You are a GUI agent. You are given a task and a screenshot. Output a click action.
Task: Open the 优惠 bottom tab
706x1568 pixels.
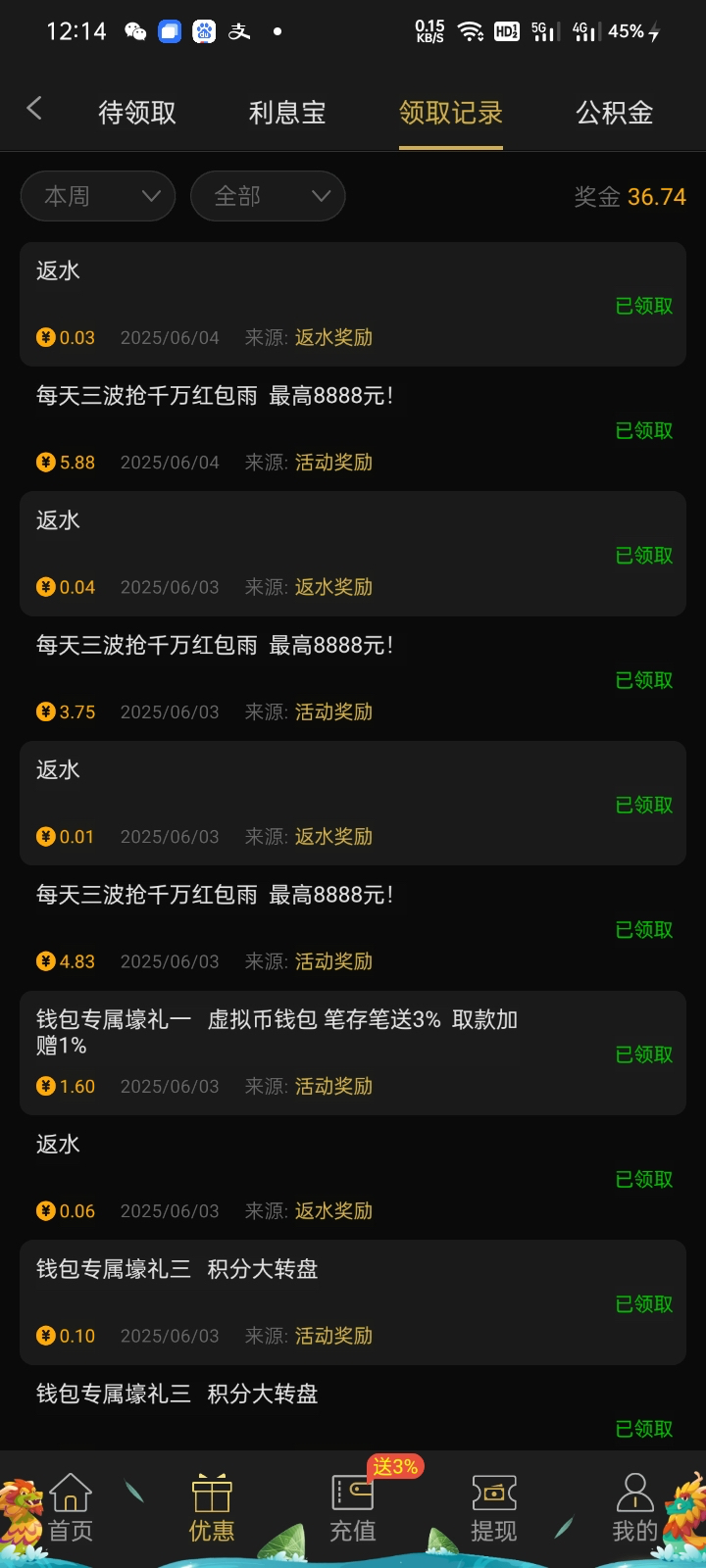[x=212, y=1507]
